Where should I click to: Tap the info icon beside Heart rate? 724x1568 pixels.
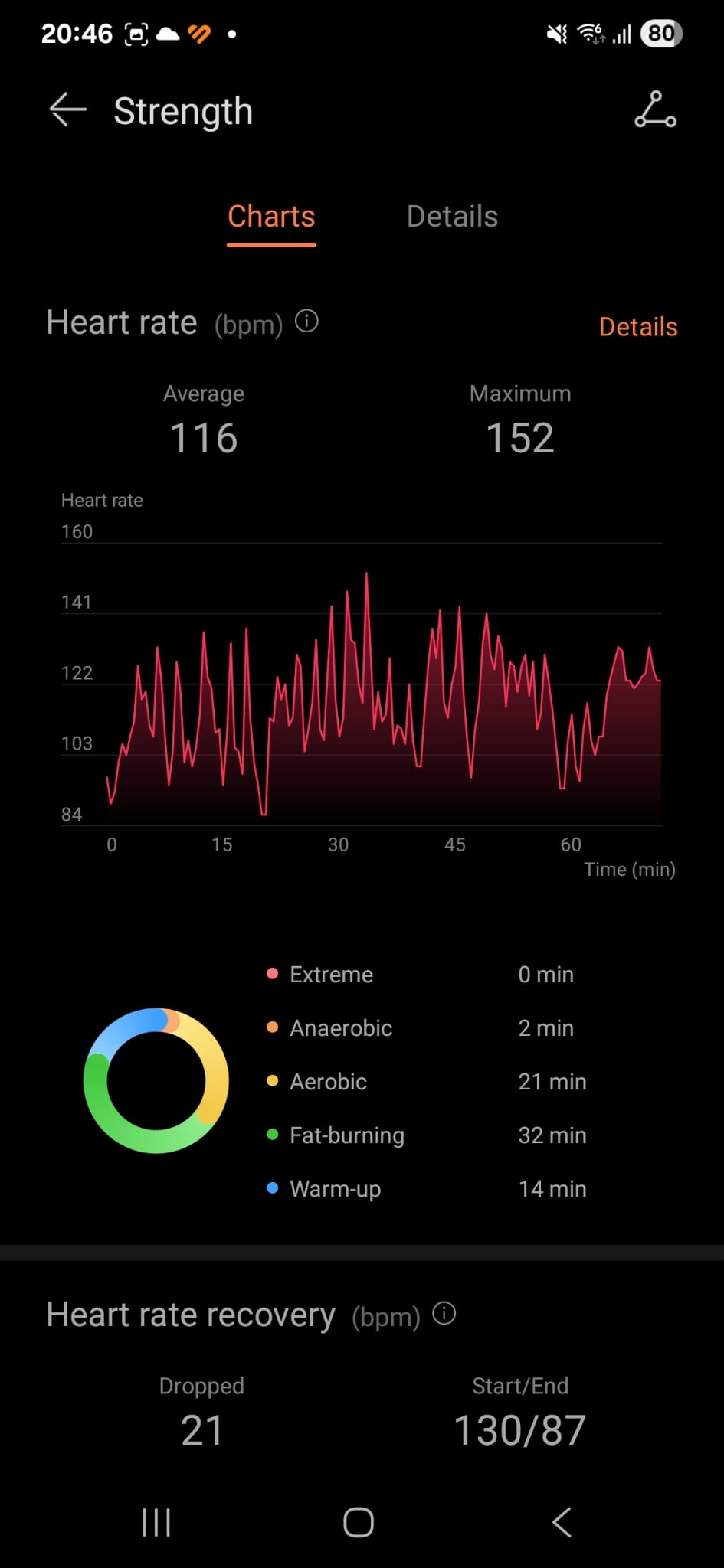[307, 322]
